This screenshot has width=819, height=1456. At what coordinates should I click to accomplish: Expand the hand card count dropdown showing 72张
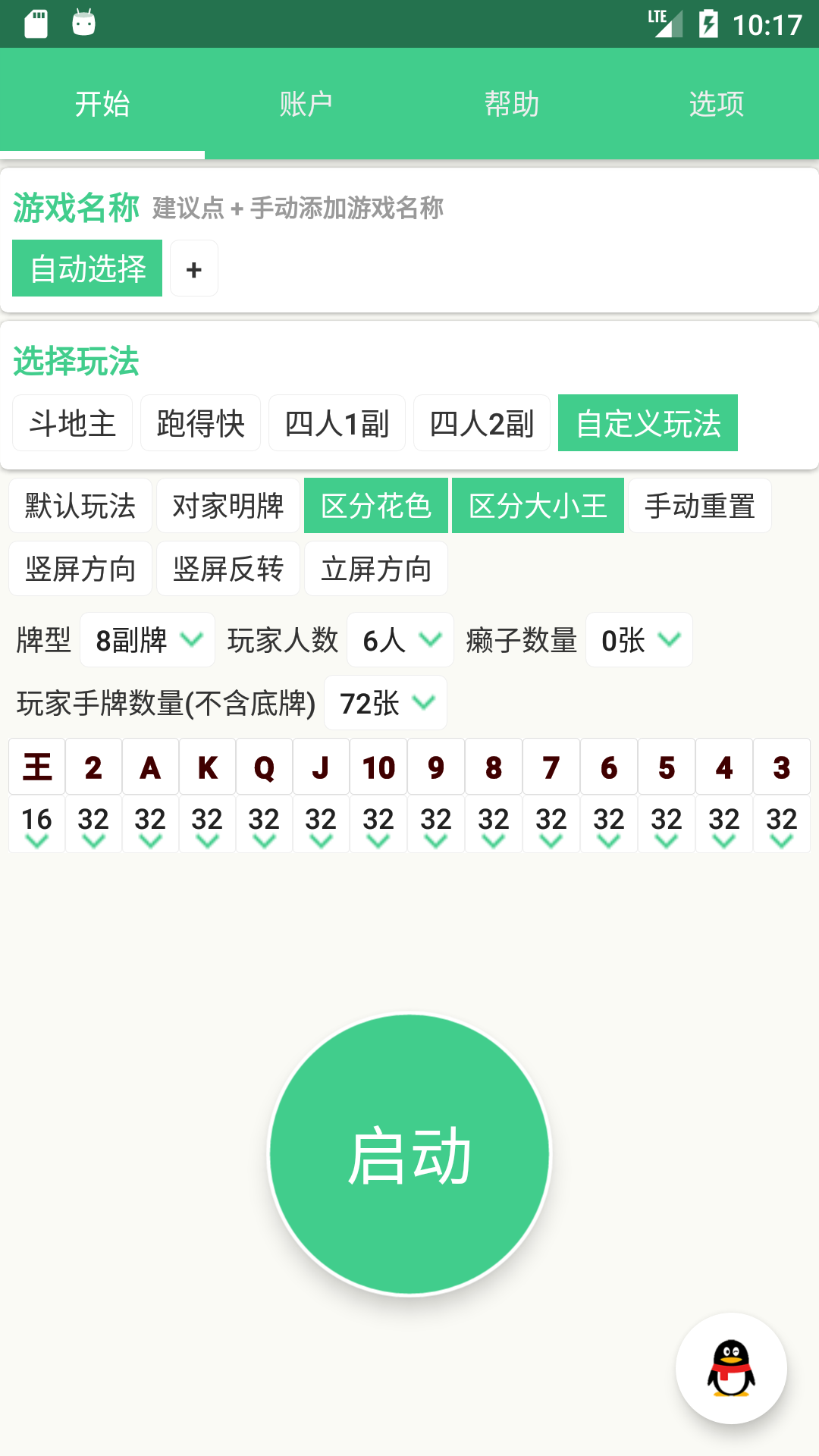[385, 702]
